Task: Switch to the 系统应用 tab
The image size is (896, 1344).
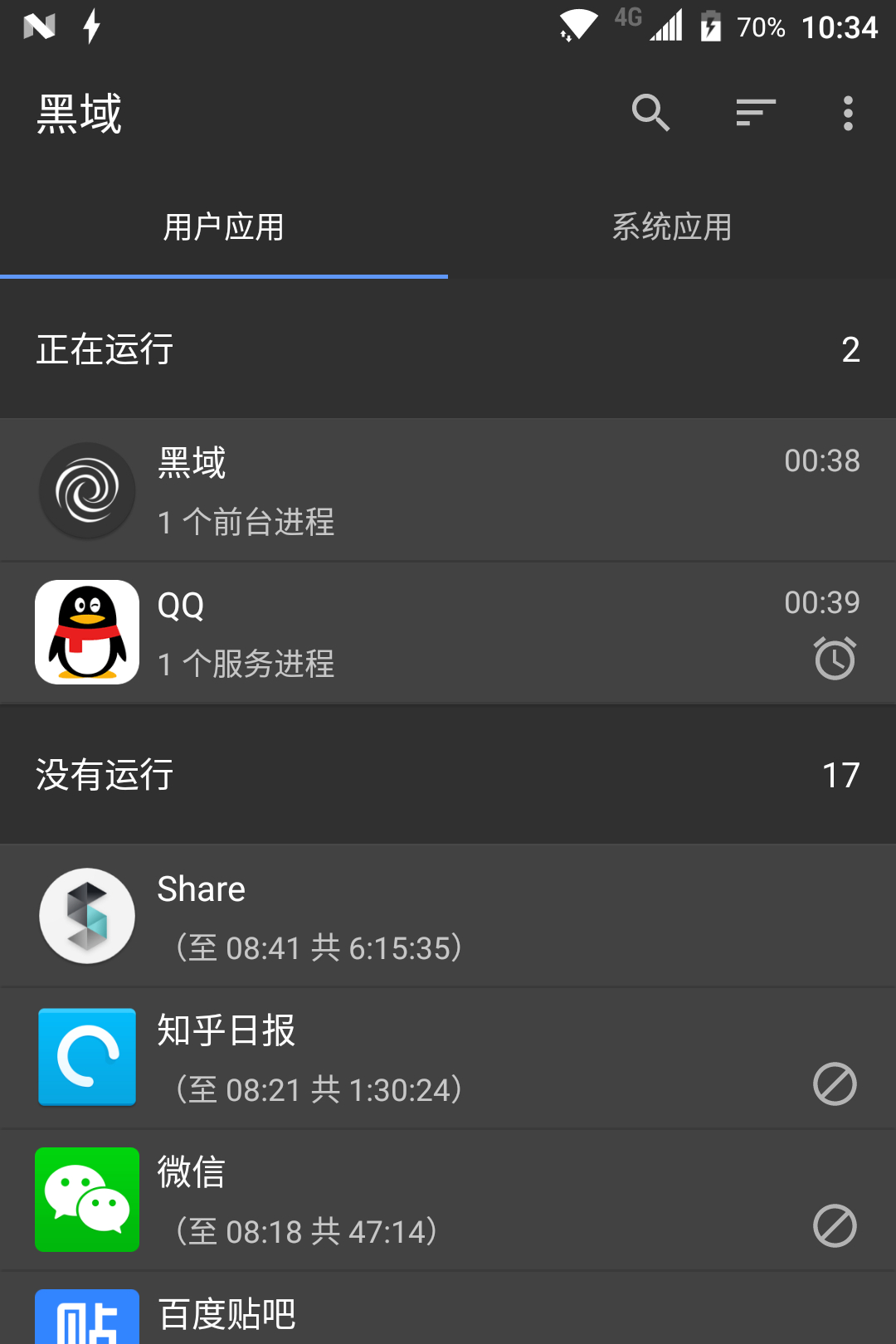Action: tap(672, 227)
